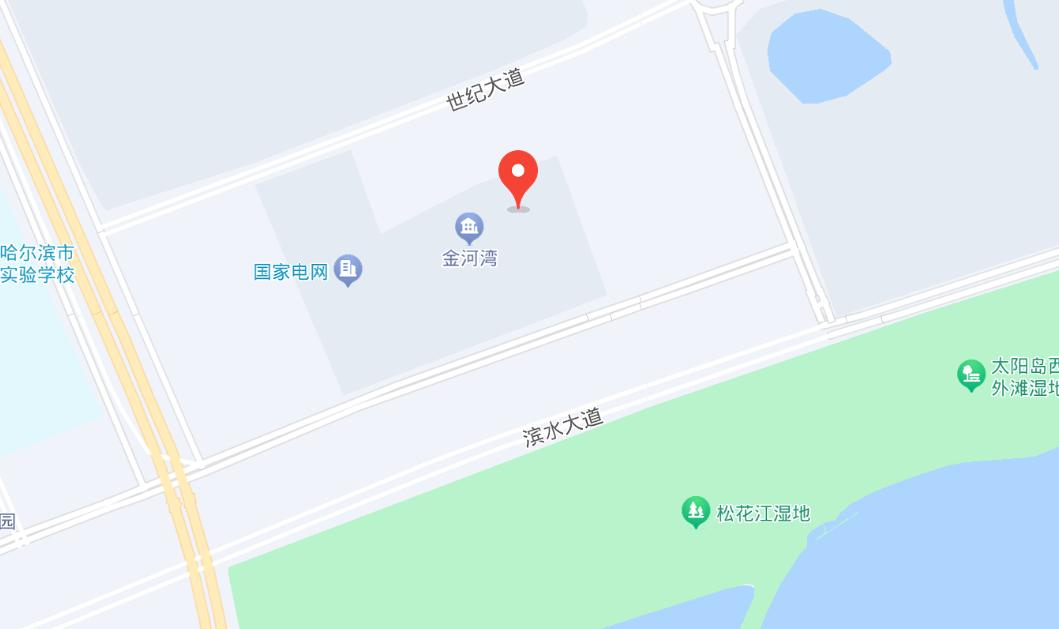The height and width of the screenshot is (629, 1059).
Task: Open the 松花江湿地 park marker
Action: tap(696, 512)
